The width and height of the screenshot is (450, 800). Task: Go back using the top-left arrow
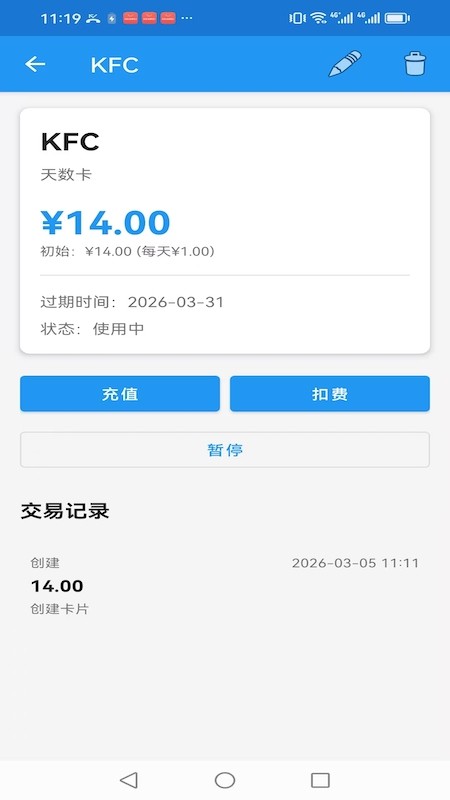click(x=35, y=64)
